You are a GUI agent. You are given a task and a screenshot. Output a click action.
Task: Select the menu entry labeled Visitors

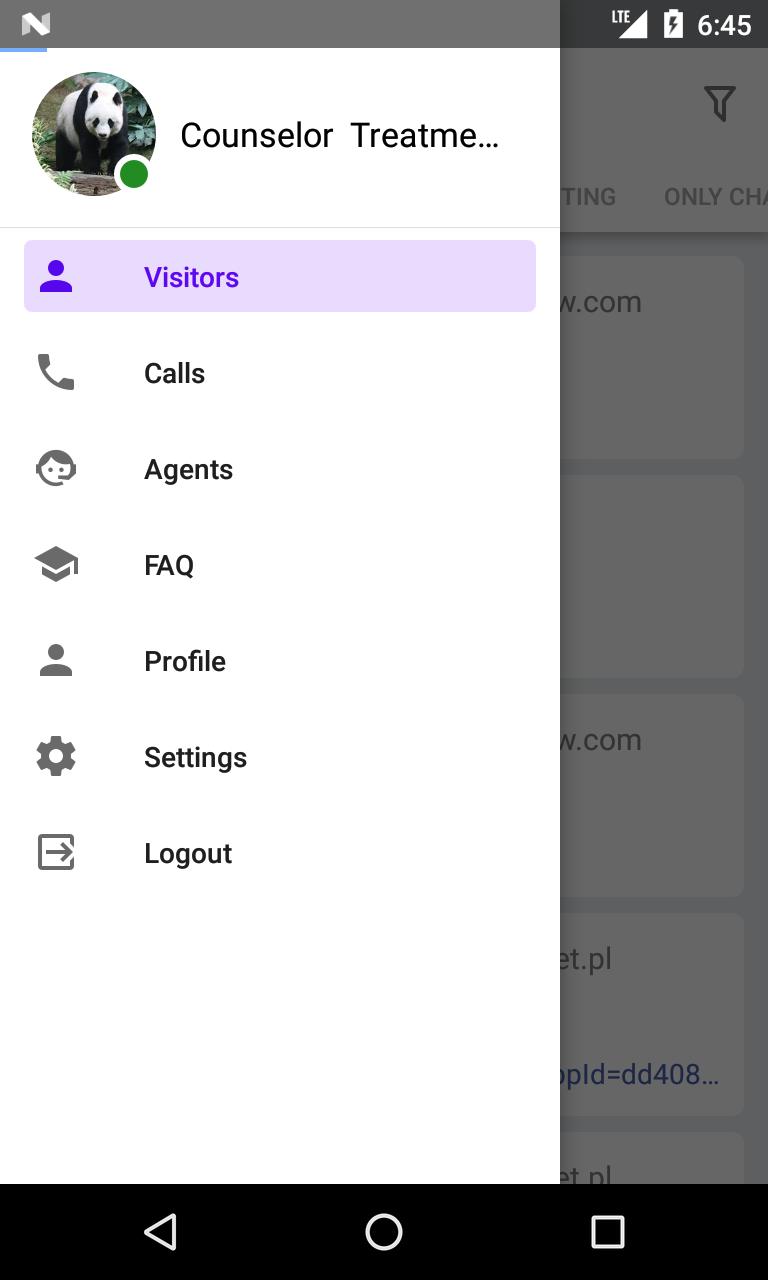[x=191, y=276]
